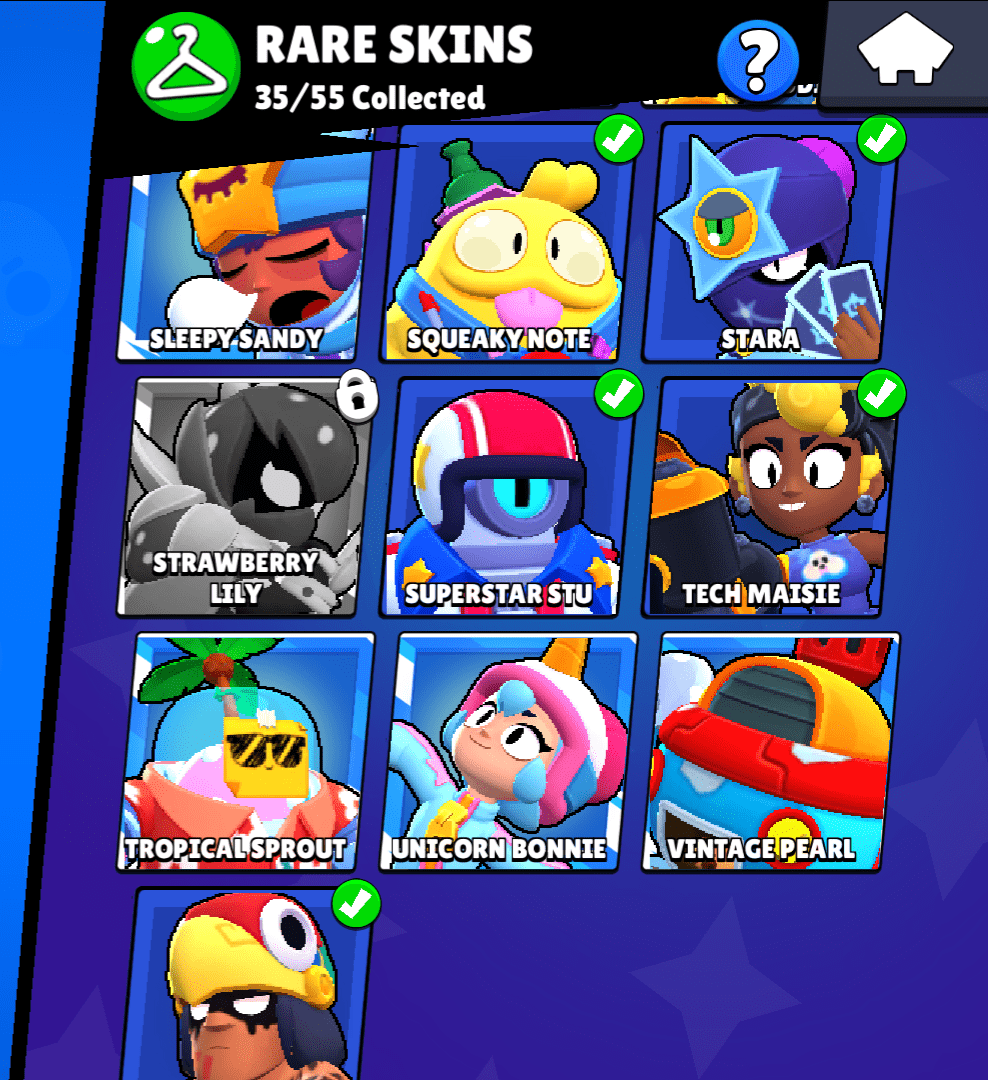Return to the home screen
988x1080 pixels.
pyautogui.click(x=905, y=50)
